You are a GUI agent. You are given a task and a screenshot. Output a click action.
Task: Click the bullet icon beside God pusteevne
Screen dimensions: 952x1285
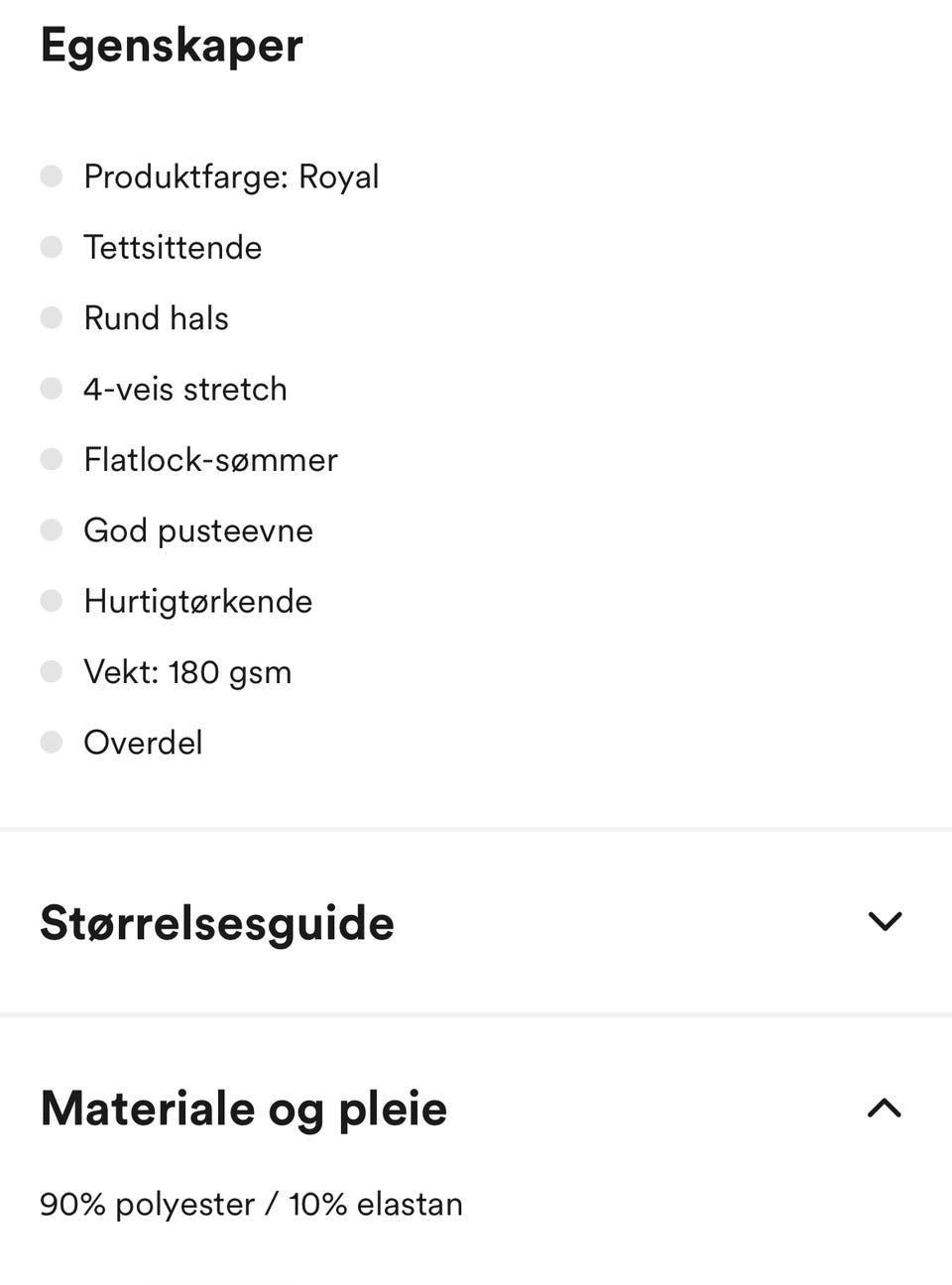(x=50, y=530)
